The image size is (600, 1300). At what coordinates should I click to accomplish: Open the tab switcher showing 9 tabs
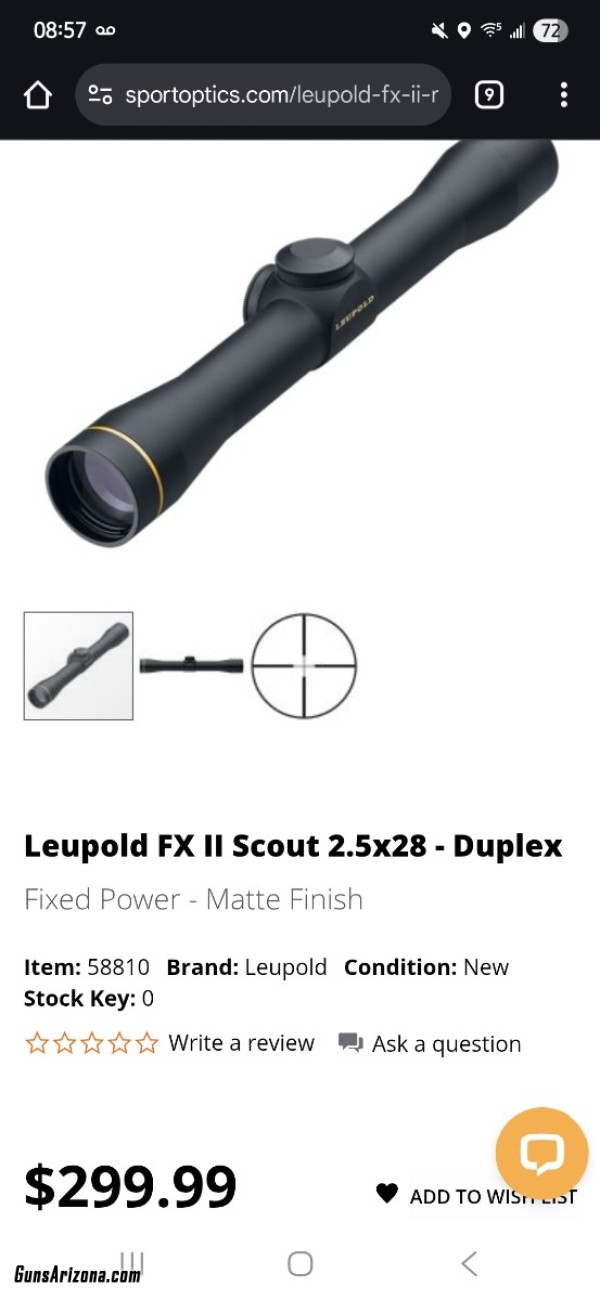click(x=489, y=95)
